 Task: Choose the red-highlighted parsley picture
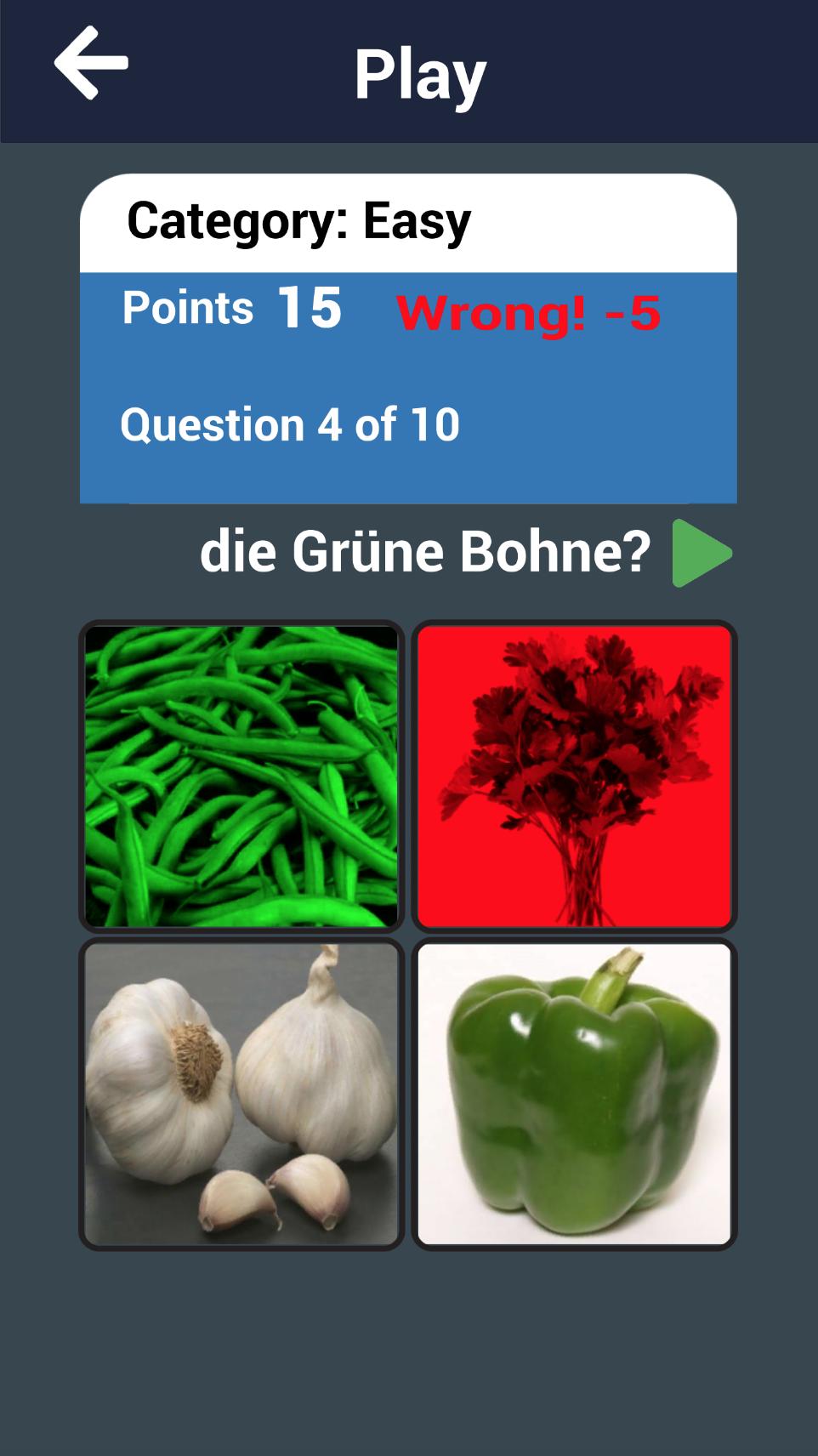pyautogui.click(x=574, y=776)
